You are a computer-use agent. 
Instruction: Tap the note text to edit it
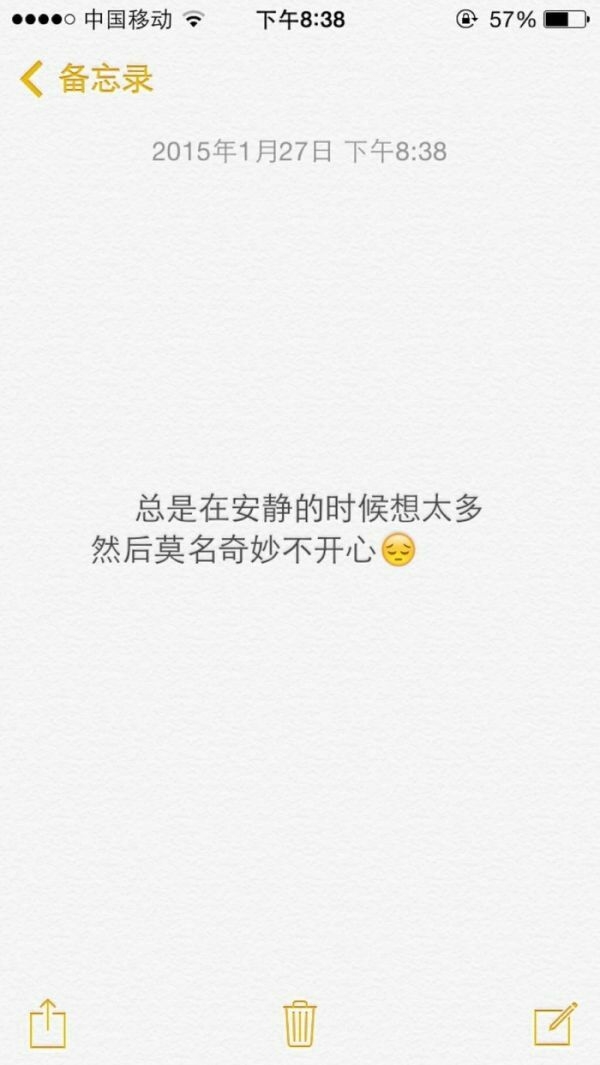[287, 530]
